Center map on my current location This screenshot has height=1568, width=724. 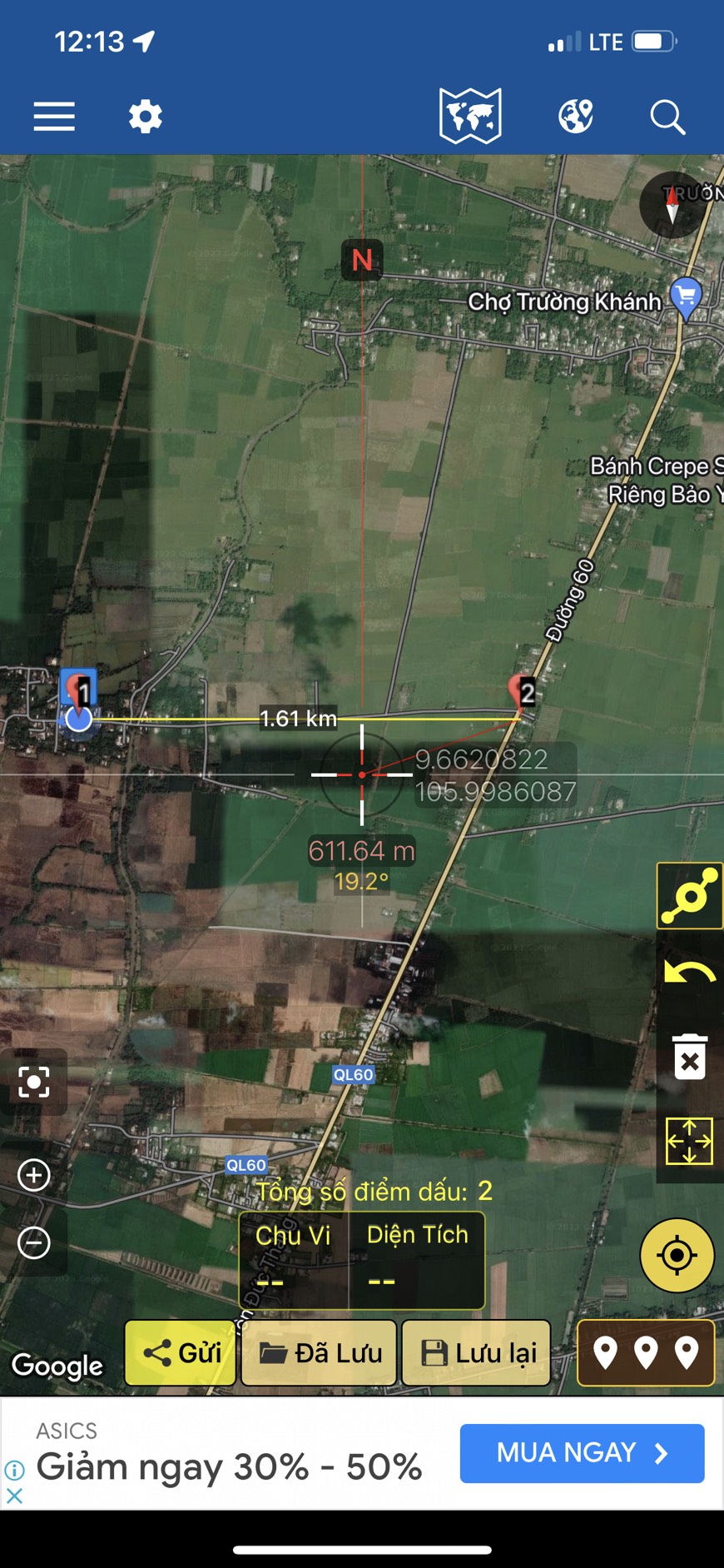point(677,1255)
